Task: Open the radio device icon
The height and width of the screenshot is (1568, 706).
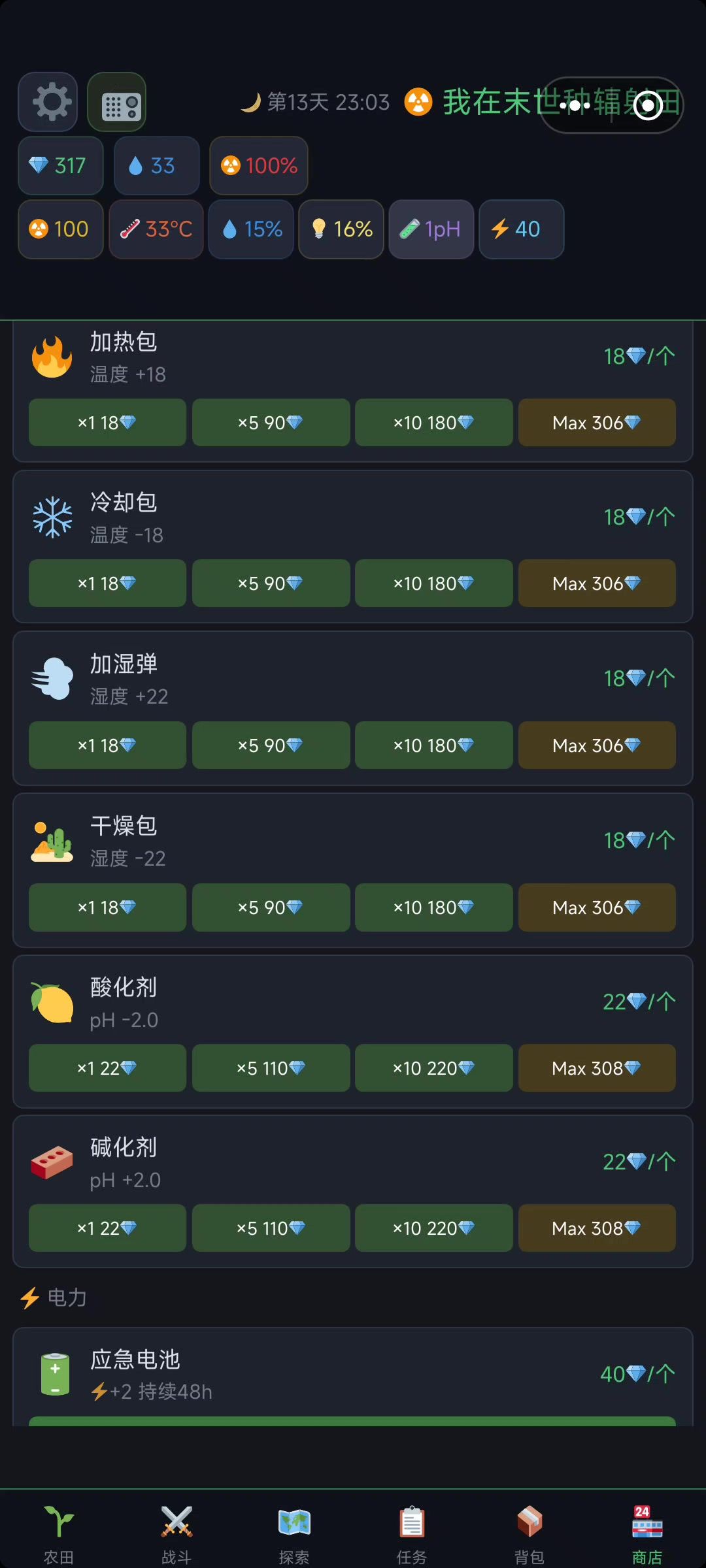Action: [x=116, y=103]
